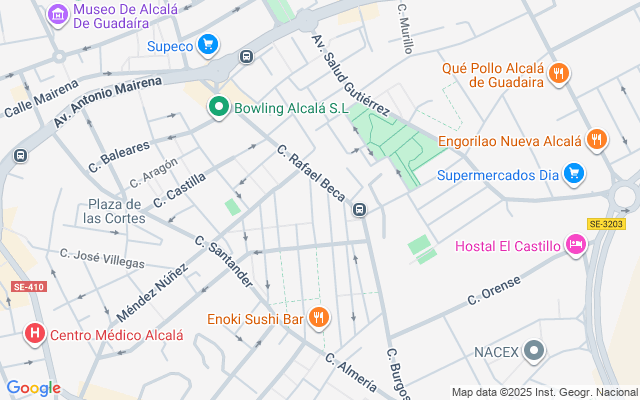Screen dimensions: 640x400
Task: Select the NACEX location pin
Action: [534, 351]
